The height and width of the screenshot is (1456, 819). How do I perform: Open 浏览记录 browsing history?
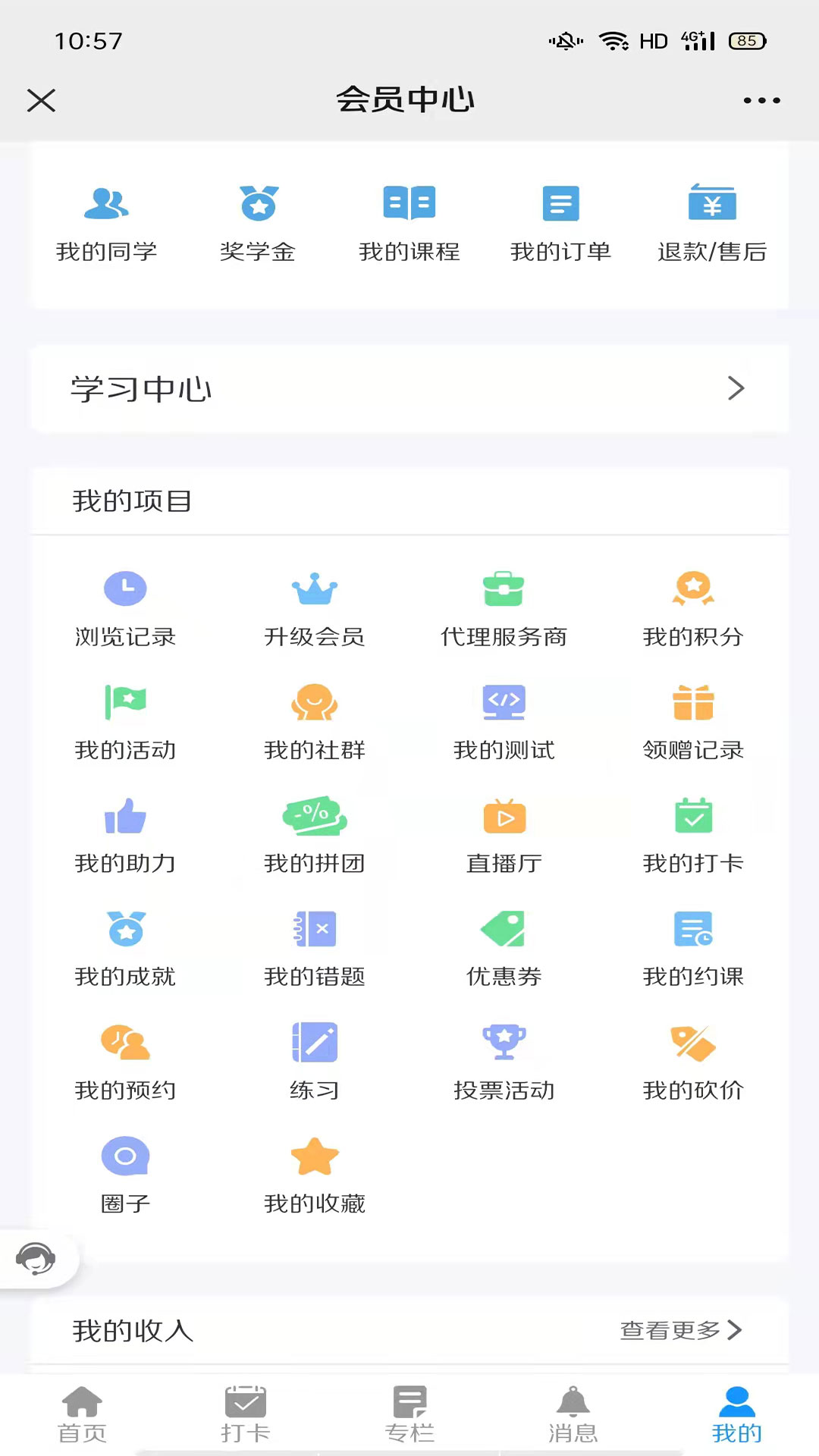pos(125,607)
